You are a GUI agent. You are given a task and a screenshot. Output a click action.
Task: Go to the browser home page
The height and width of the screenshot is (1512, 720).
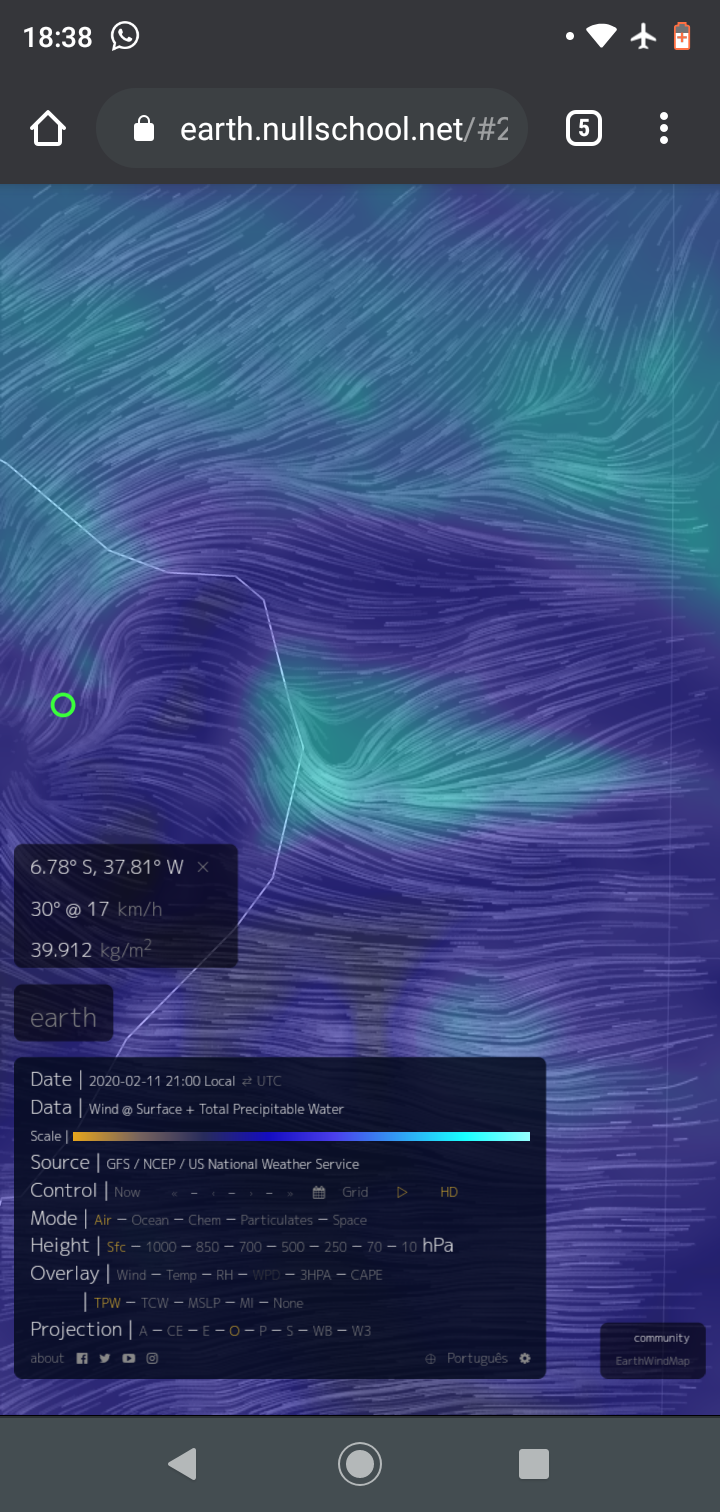pos(48,128)
